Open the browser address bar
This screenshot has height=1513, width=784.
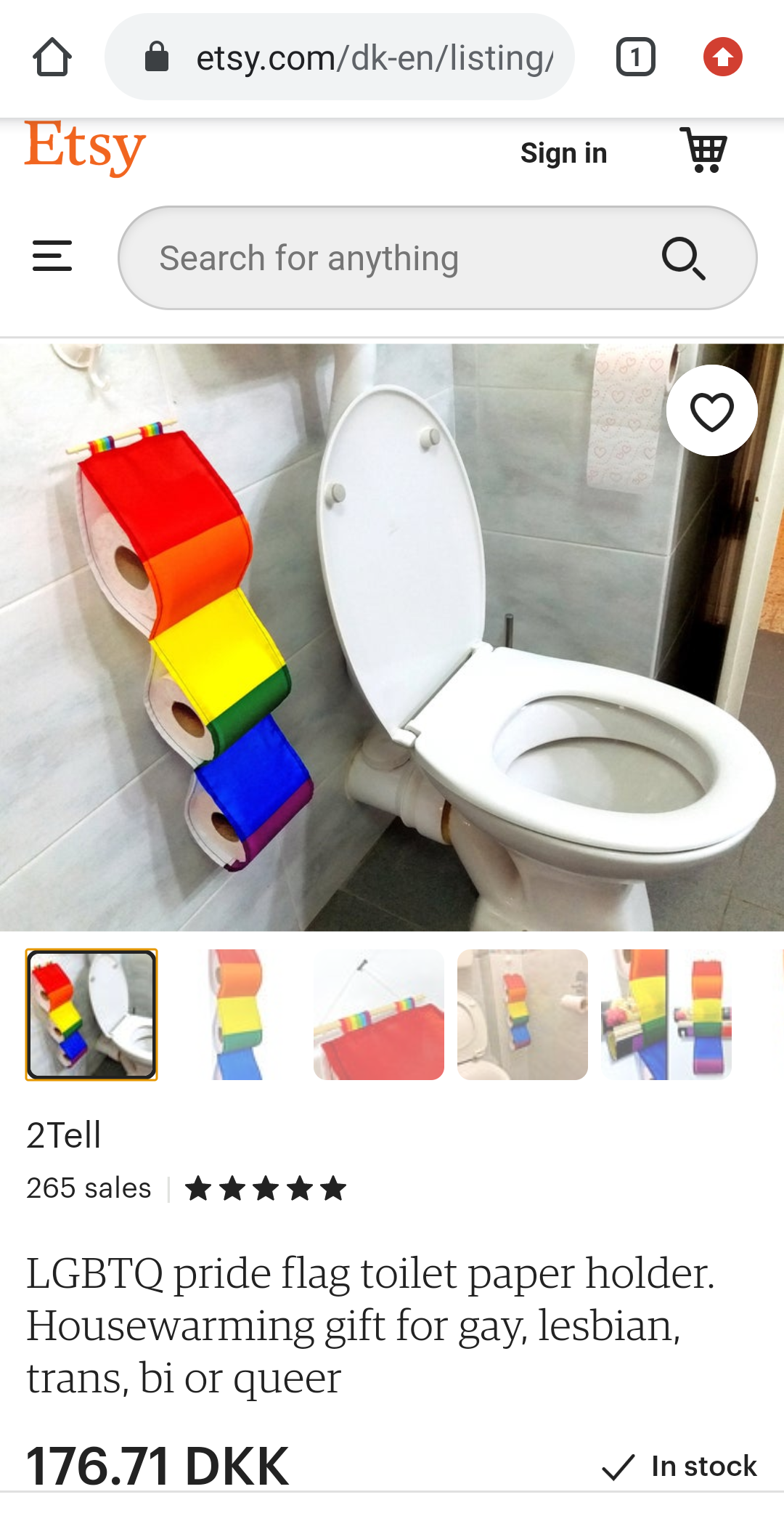[340, 57]
